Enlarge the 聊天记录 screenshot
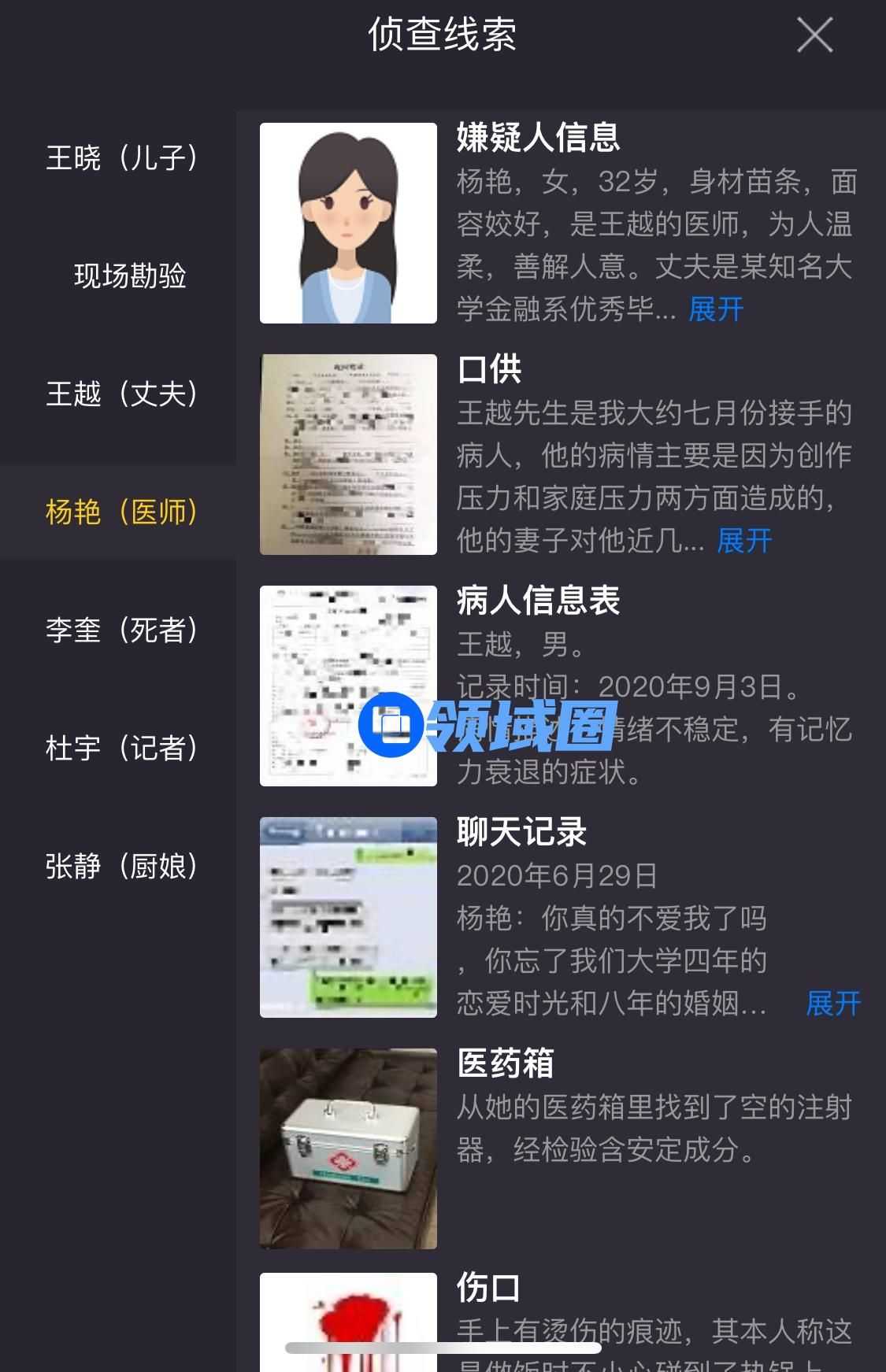The width and height of the screenshot is (886, 1372). (x=348, y=917)
